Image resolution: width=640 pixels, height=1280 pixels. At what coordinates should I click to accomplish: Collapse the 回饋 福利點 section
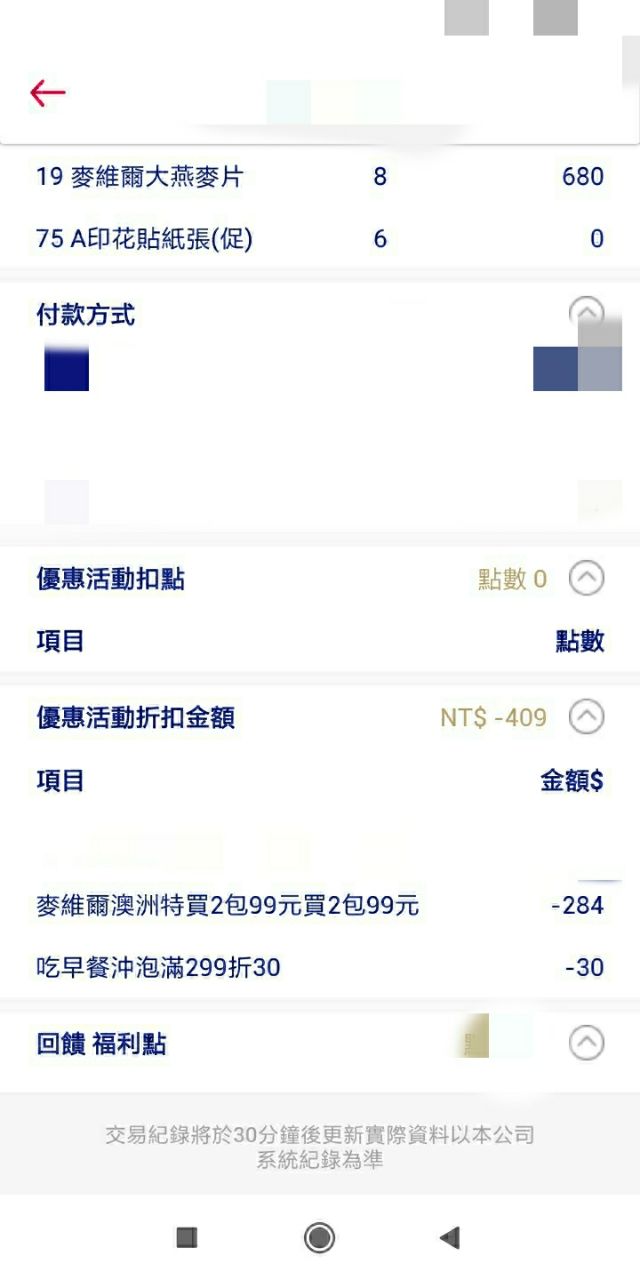(587, 1044)
